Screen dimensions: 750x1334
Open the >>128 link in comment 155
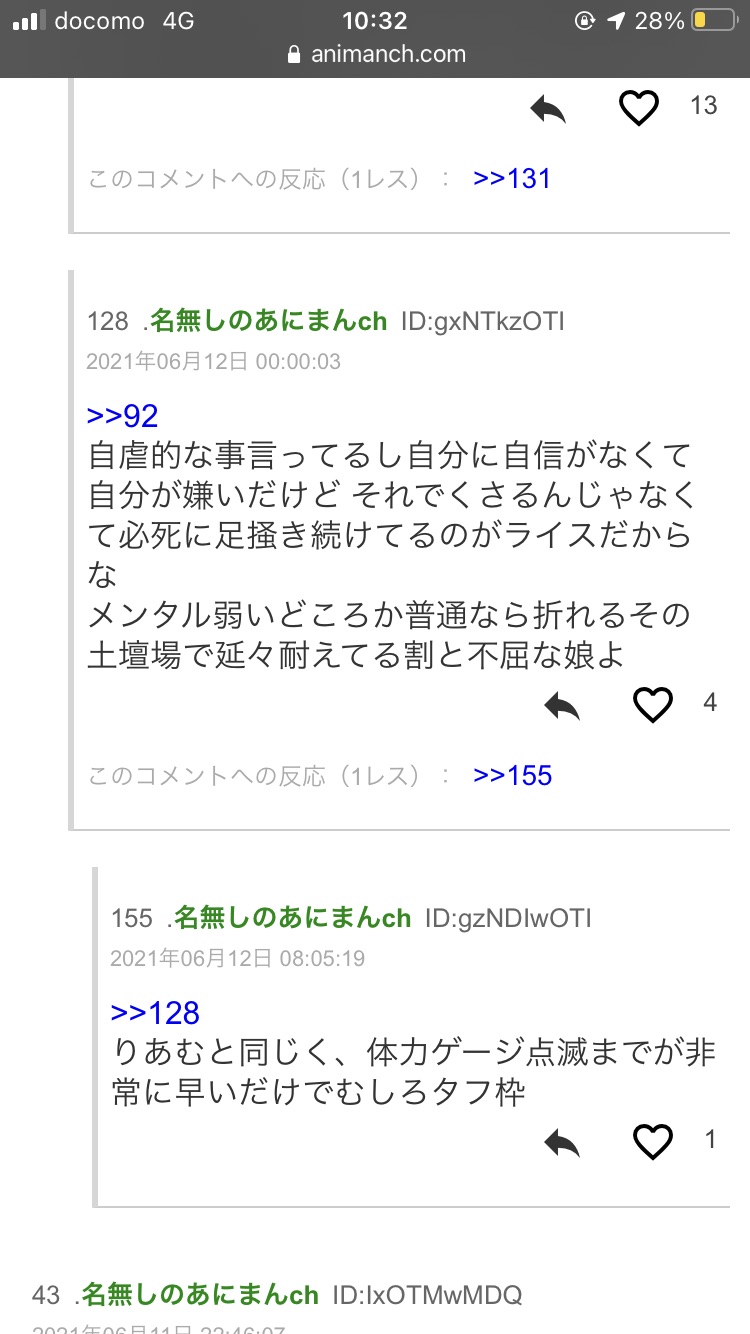pos(155,1013)
